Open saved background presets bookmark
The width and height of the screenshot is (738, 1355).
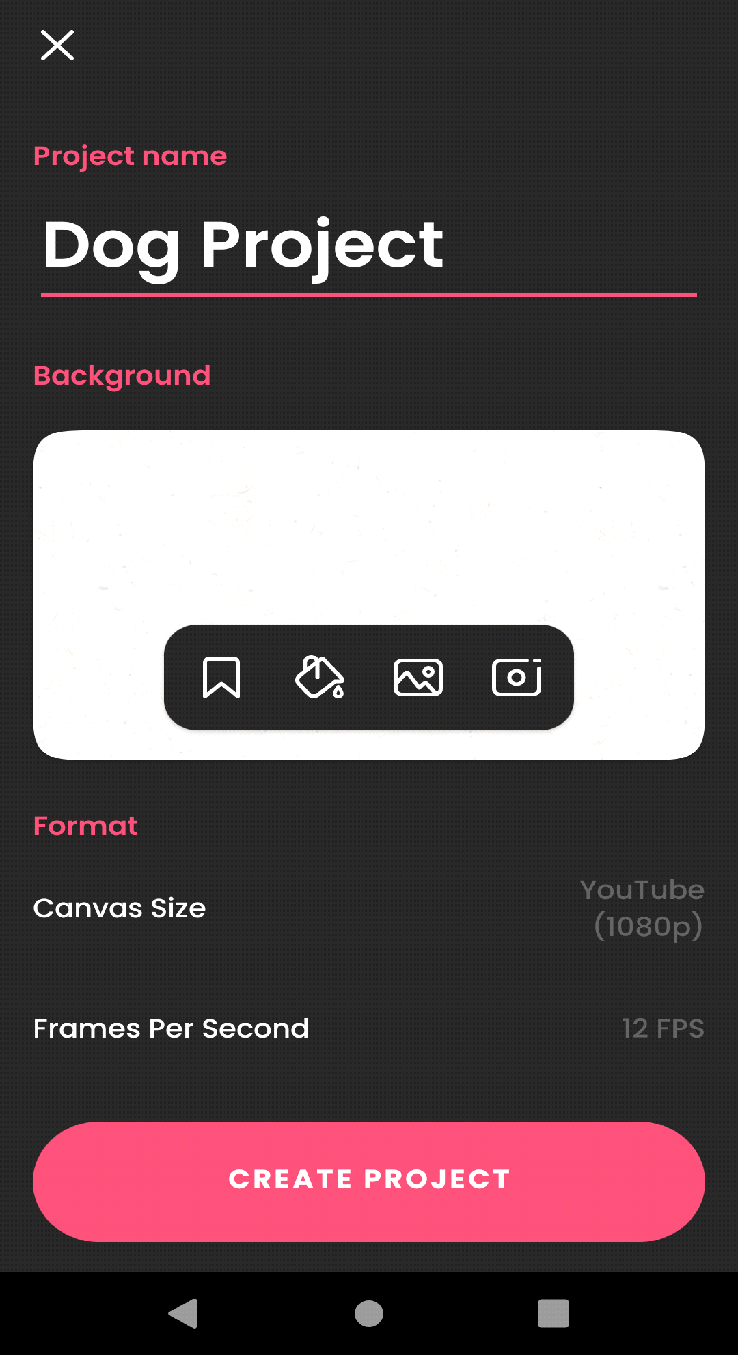click(221, 678)
